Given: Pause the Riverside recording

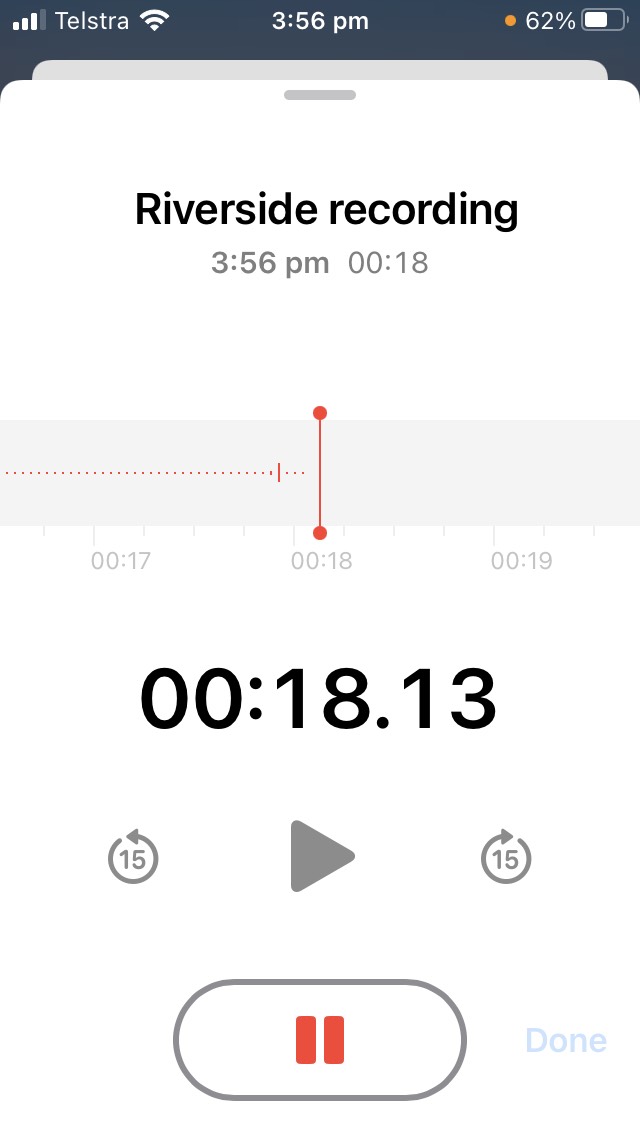Looking at the screenshot, I should click(320, 1040).
